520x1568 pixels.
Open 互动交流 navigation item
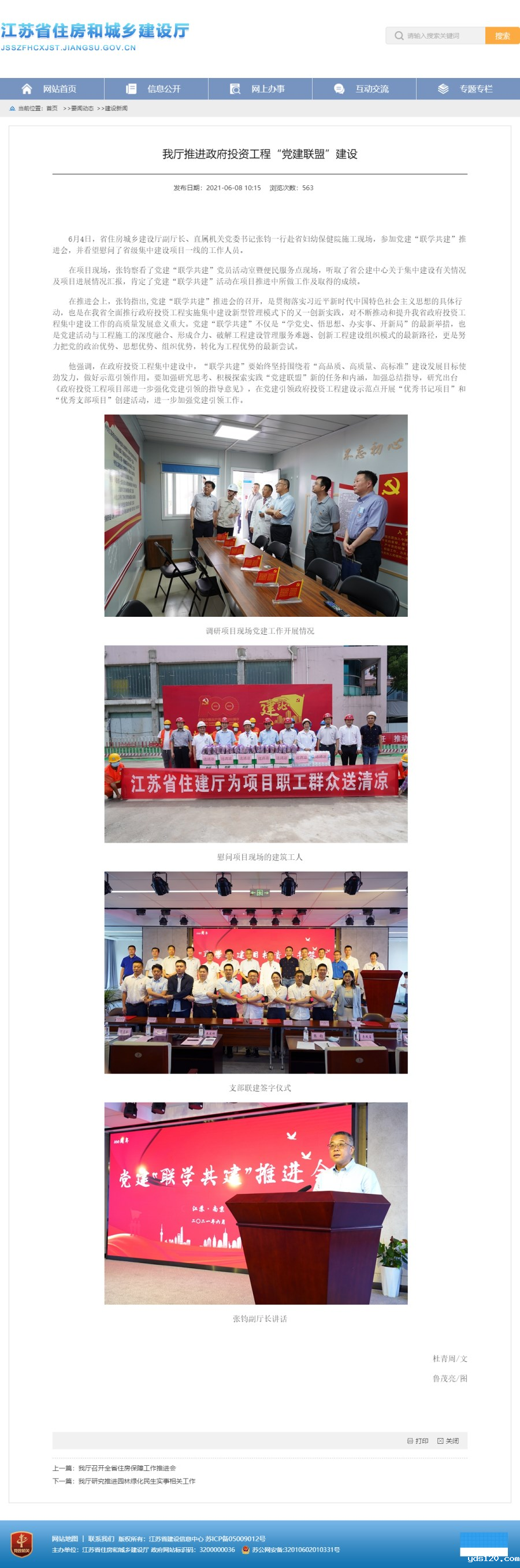pos(364,89)
